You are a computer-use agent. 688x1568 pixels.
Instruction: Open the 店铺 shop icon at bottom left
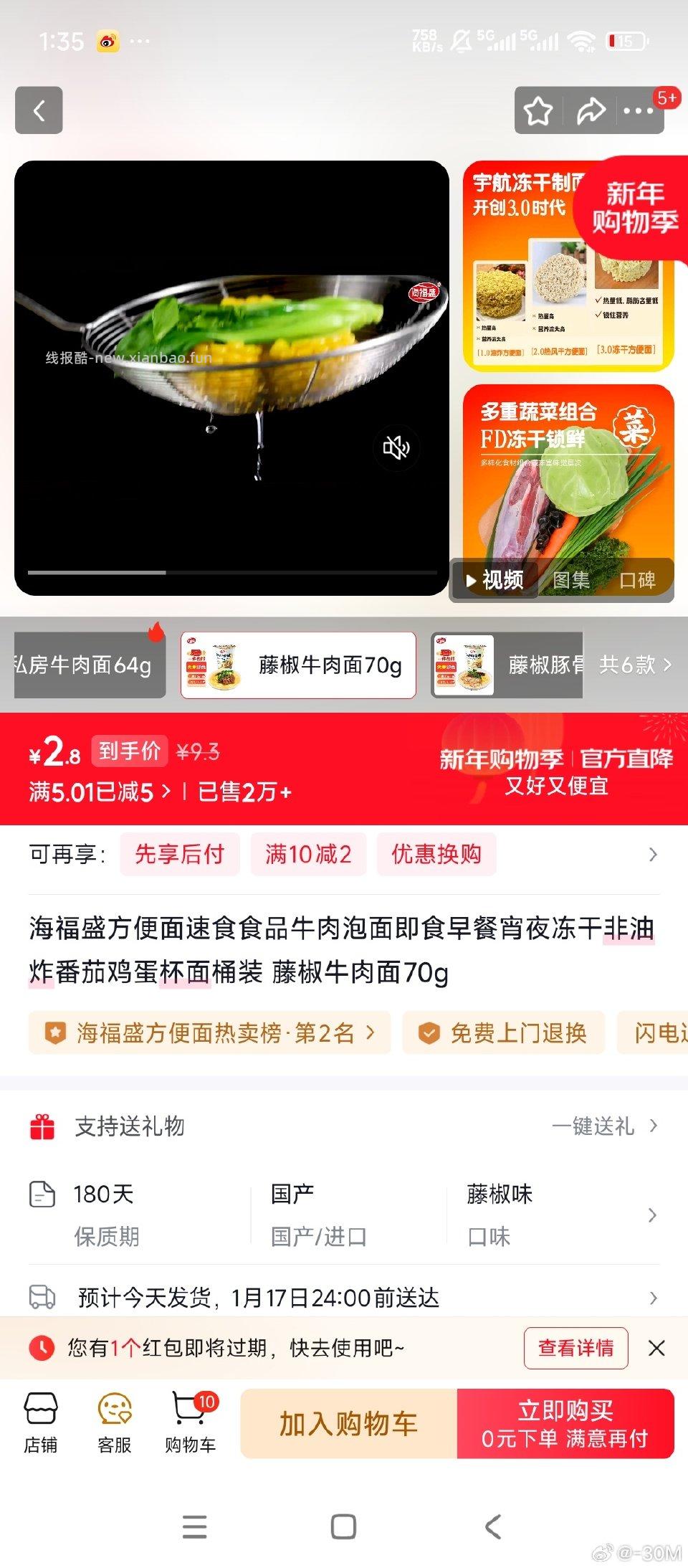42,1416
